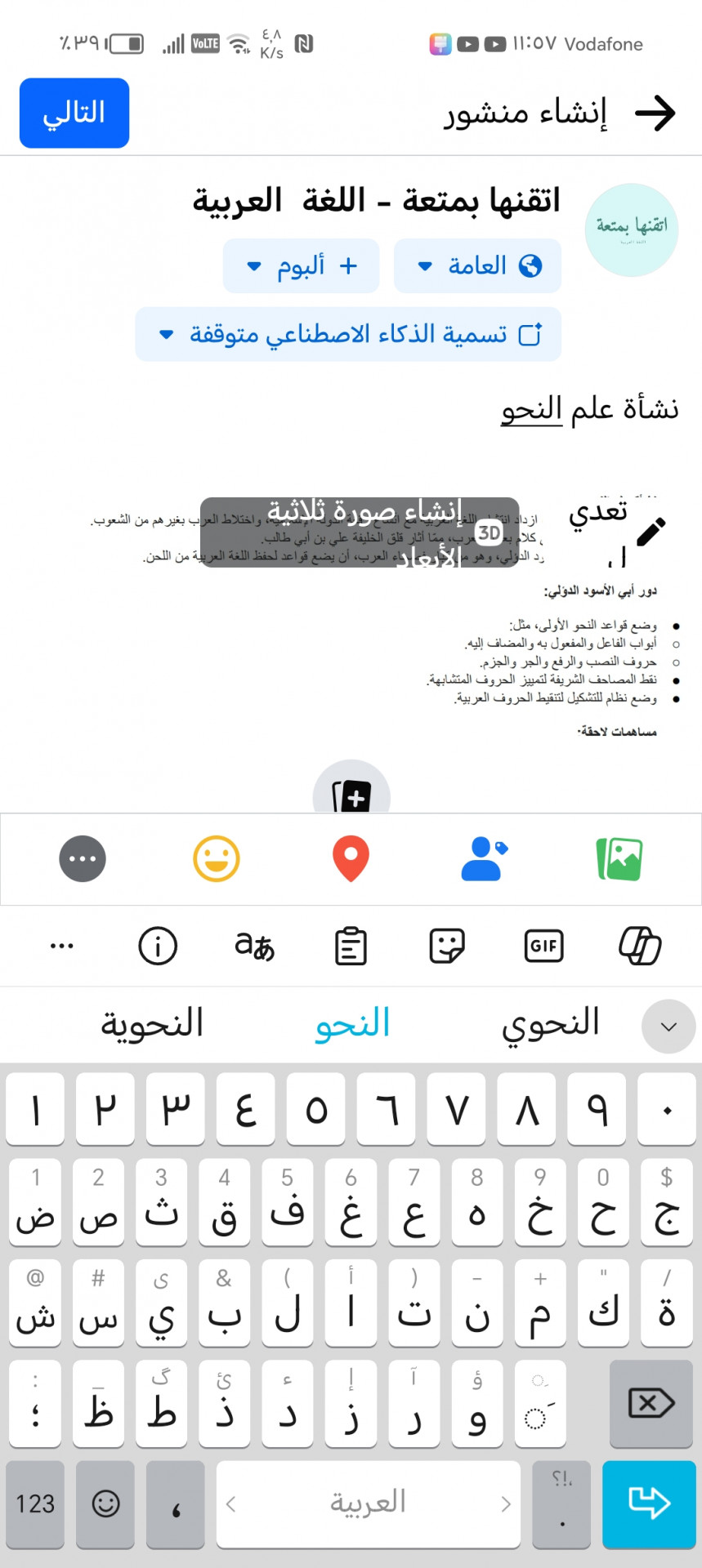Open the العامة audience dropdown
Viewport: 702px width, 1568px height.
pos(477,266)
